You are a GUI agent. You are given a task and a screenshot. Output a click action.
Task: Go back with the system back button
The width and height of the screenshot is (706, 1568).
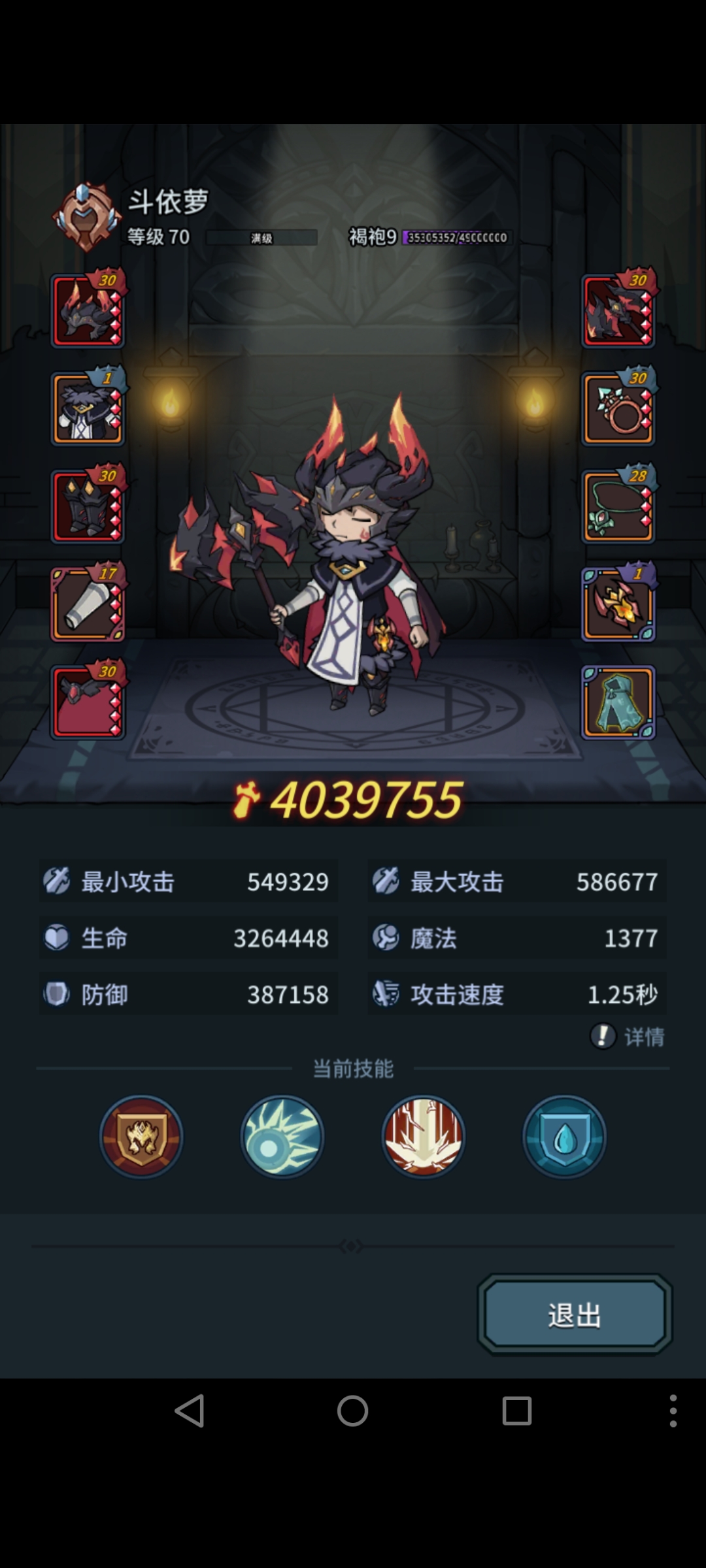(190, 1410)
